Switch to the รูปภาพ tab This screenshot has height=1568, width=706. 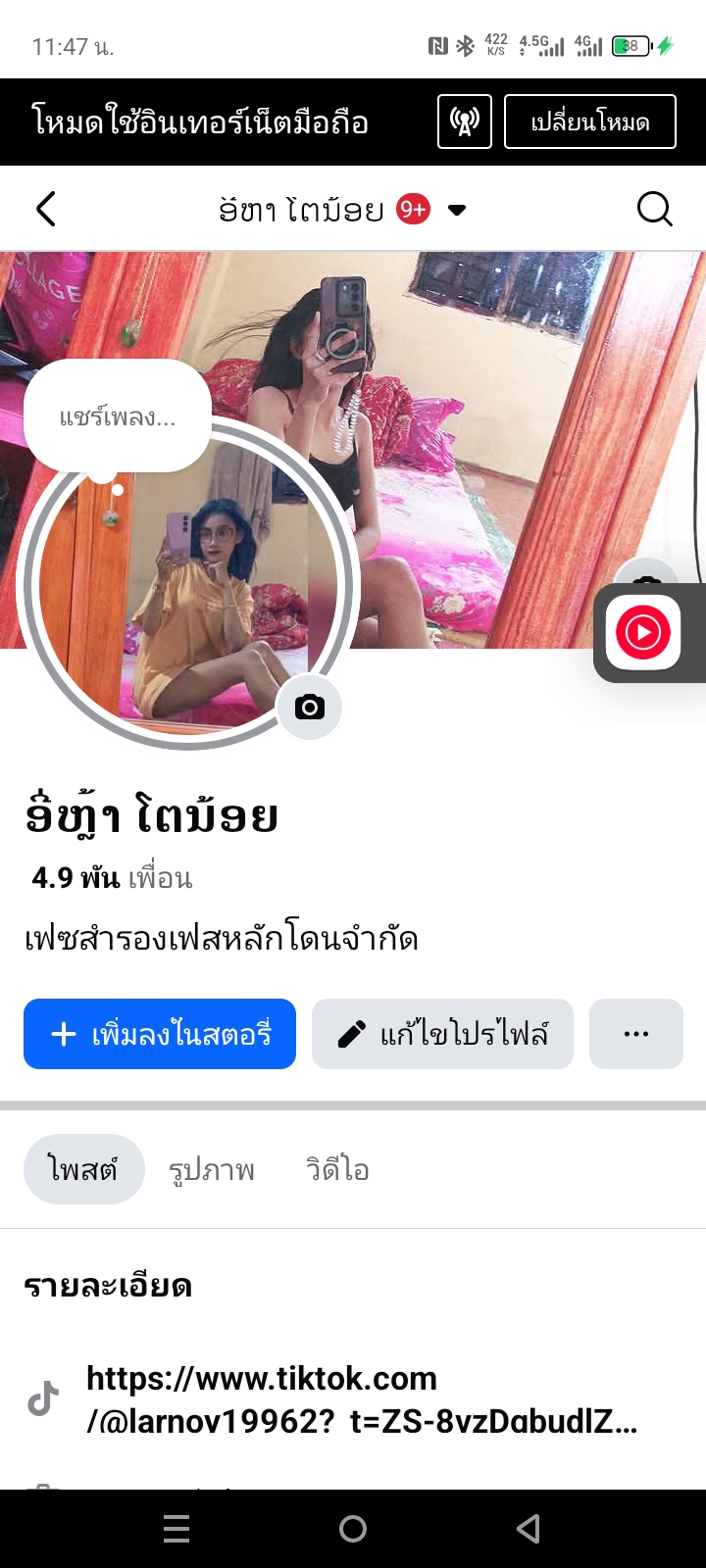pyautogui.click(x=212, y=1169)
